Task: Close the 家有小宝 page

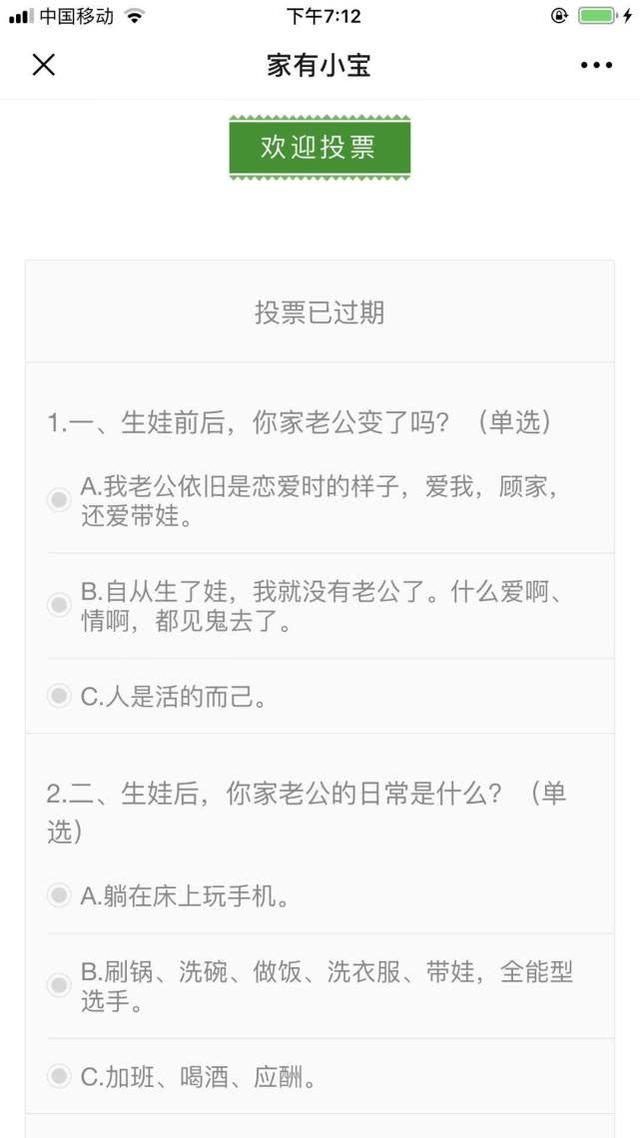Action: [x=43, y=65]
